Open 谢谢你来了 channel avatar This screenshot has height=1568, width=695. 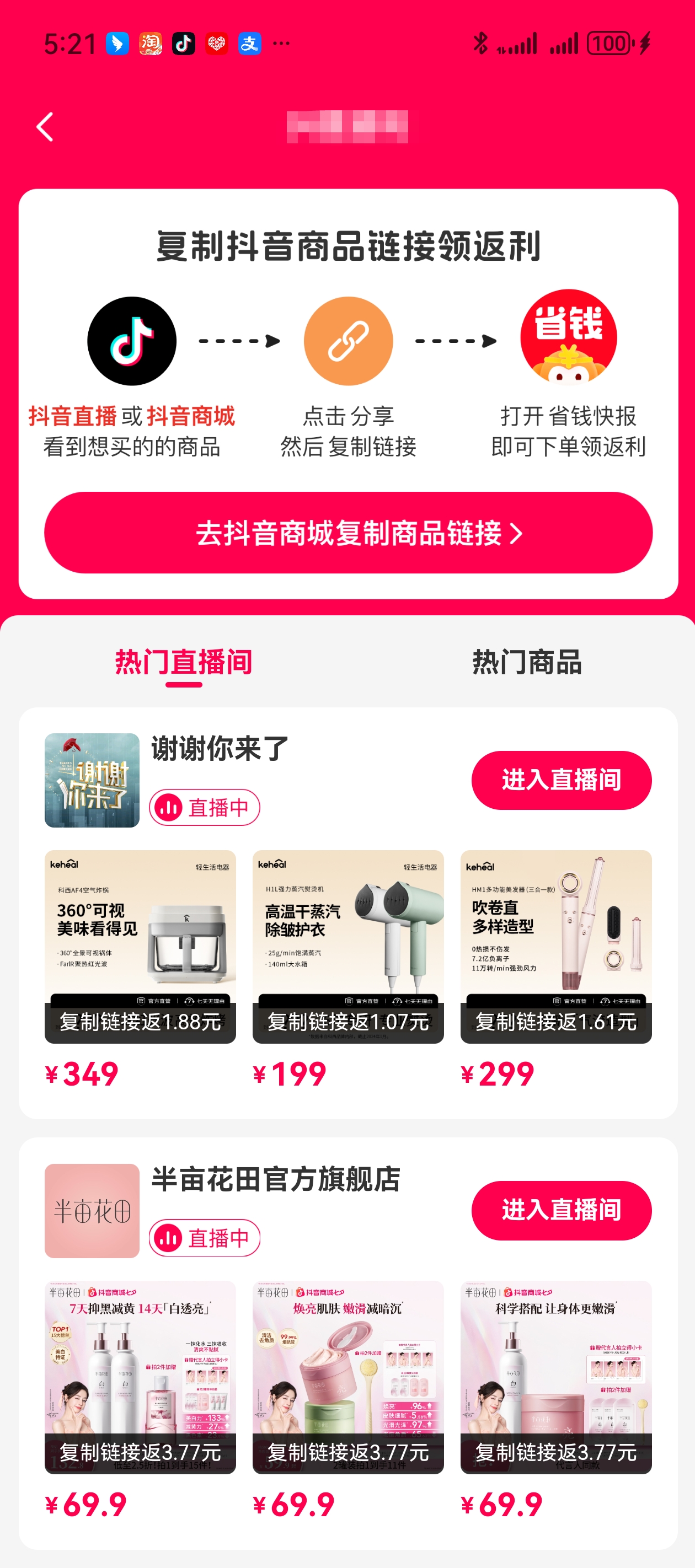(x=92, y=780)
